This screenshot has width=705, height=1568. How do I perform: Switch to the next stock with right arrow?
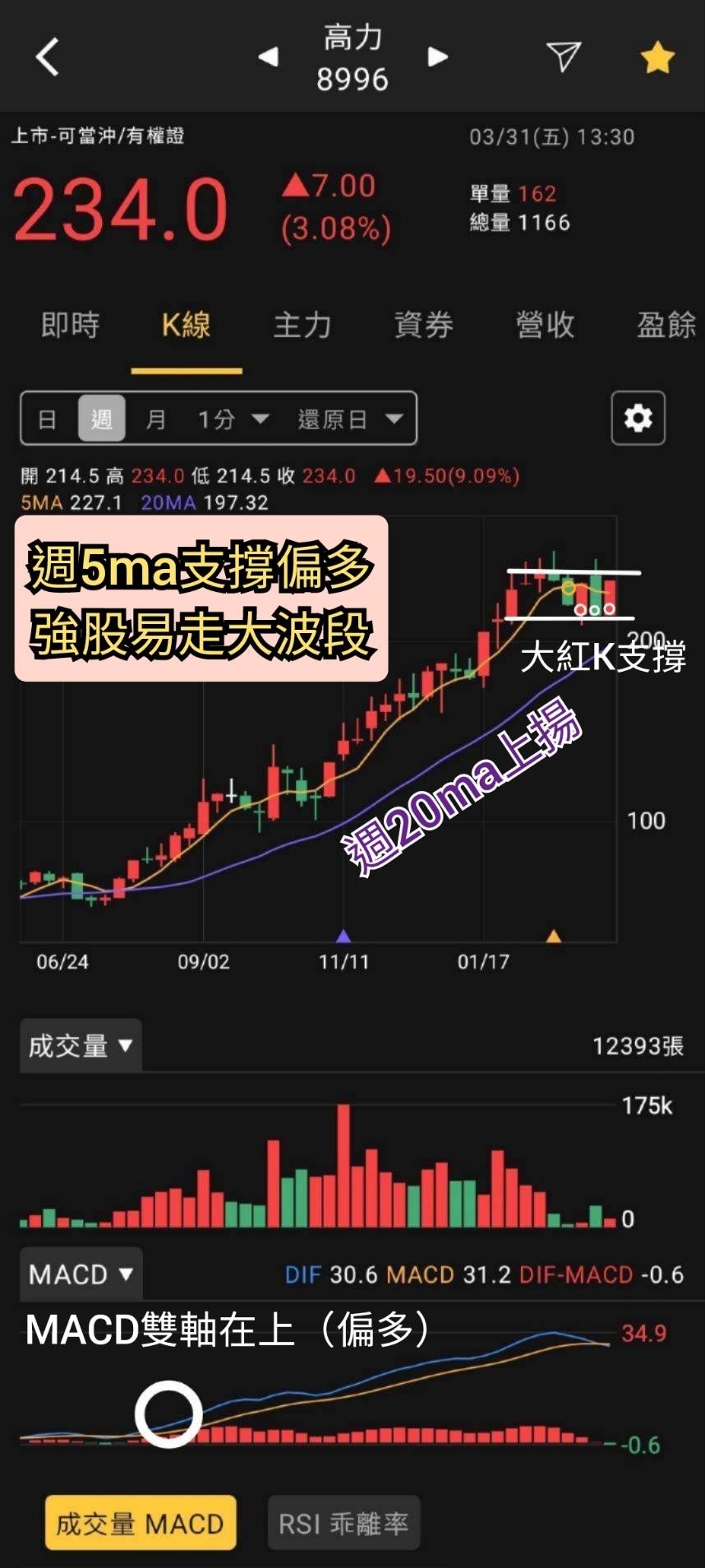pyautogui.click(x=438, y=57)
